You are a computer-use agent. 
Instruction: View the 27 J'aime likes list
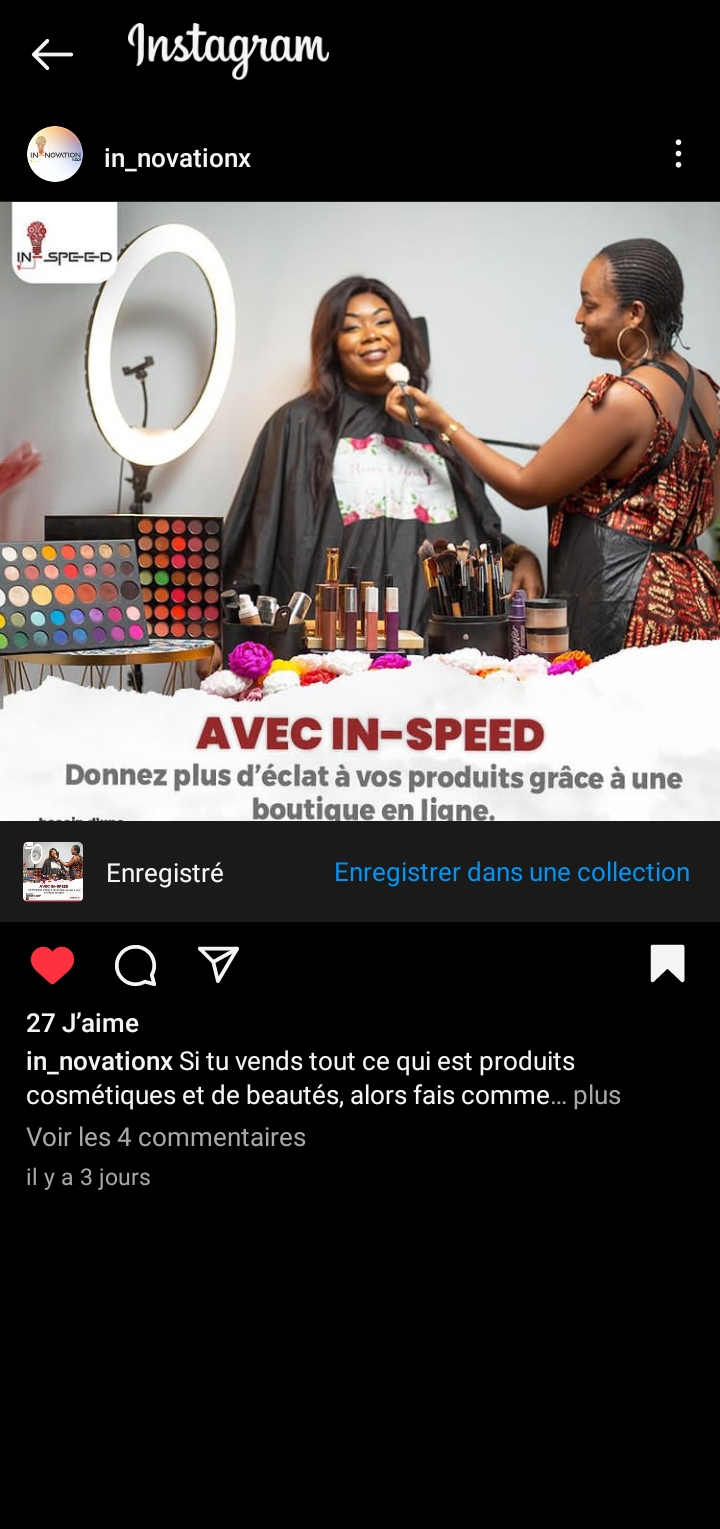tap(82, 1022)
